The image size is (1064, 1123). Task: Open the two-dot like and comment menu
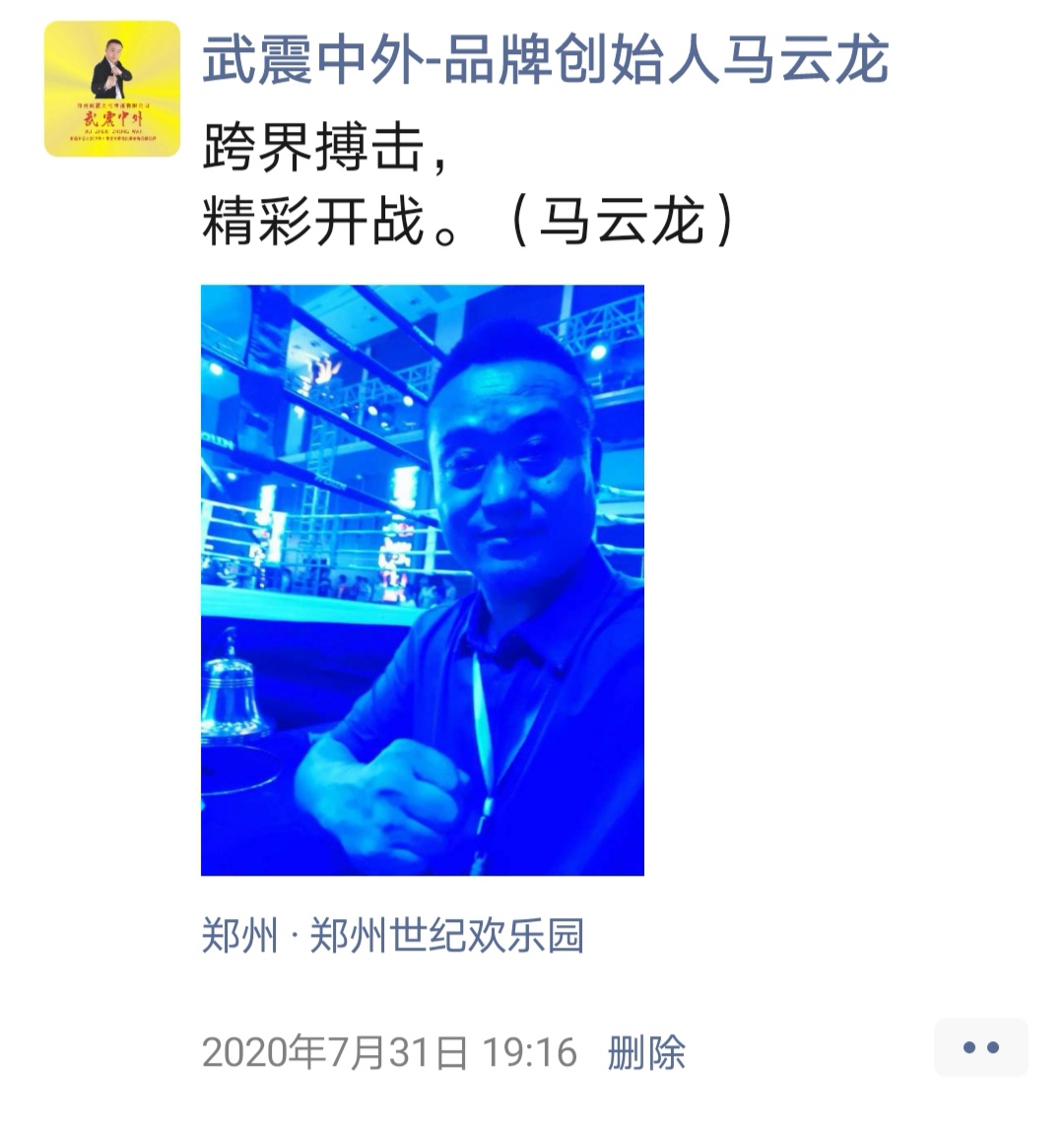click(x=980, y=1047)
